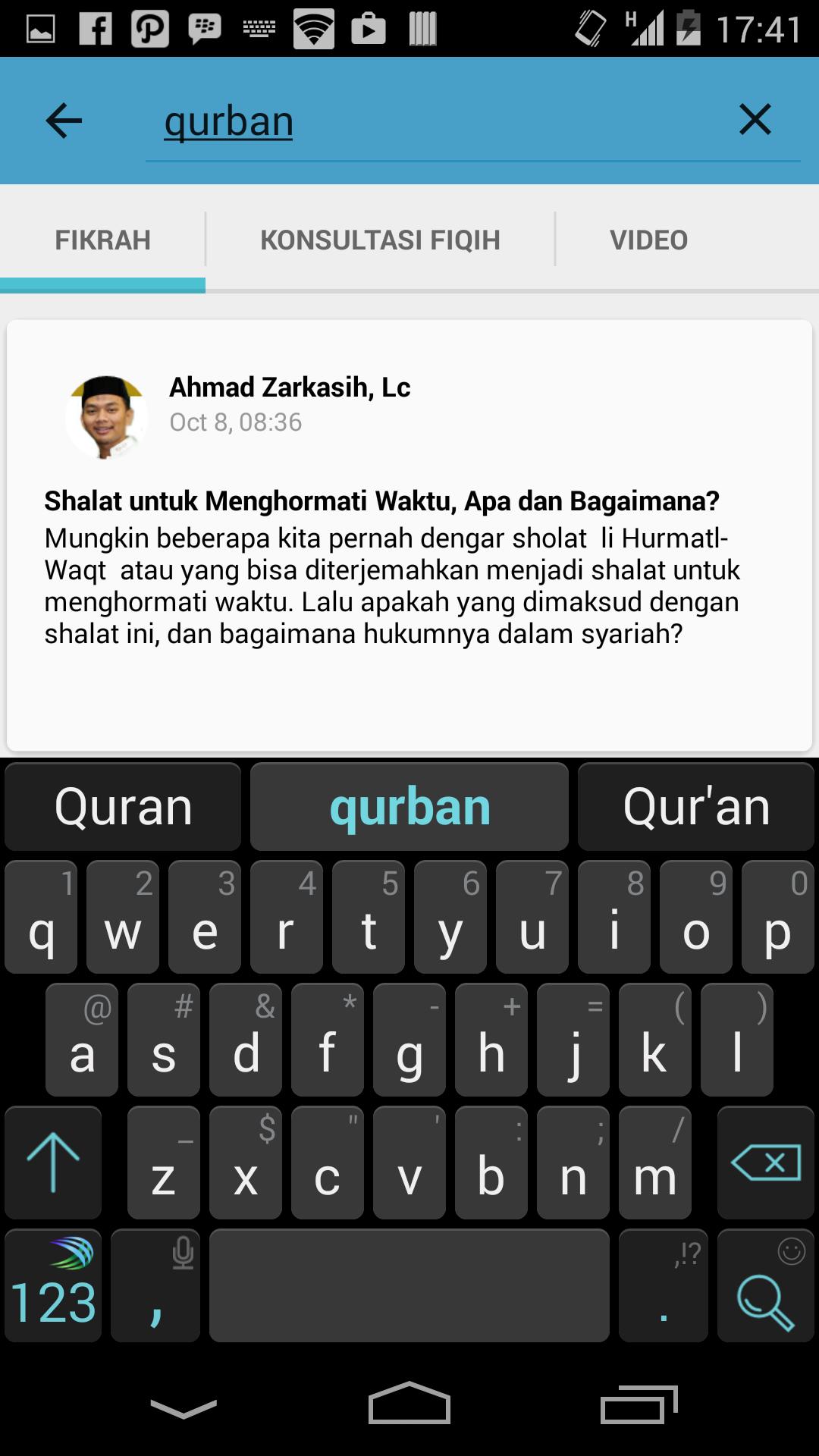Go back using the app bar arrow
819x1456 pixels.
[64, 121]
